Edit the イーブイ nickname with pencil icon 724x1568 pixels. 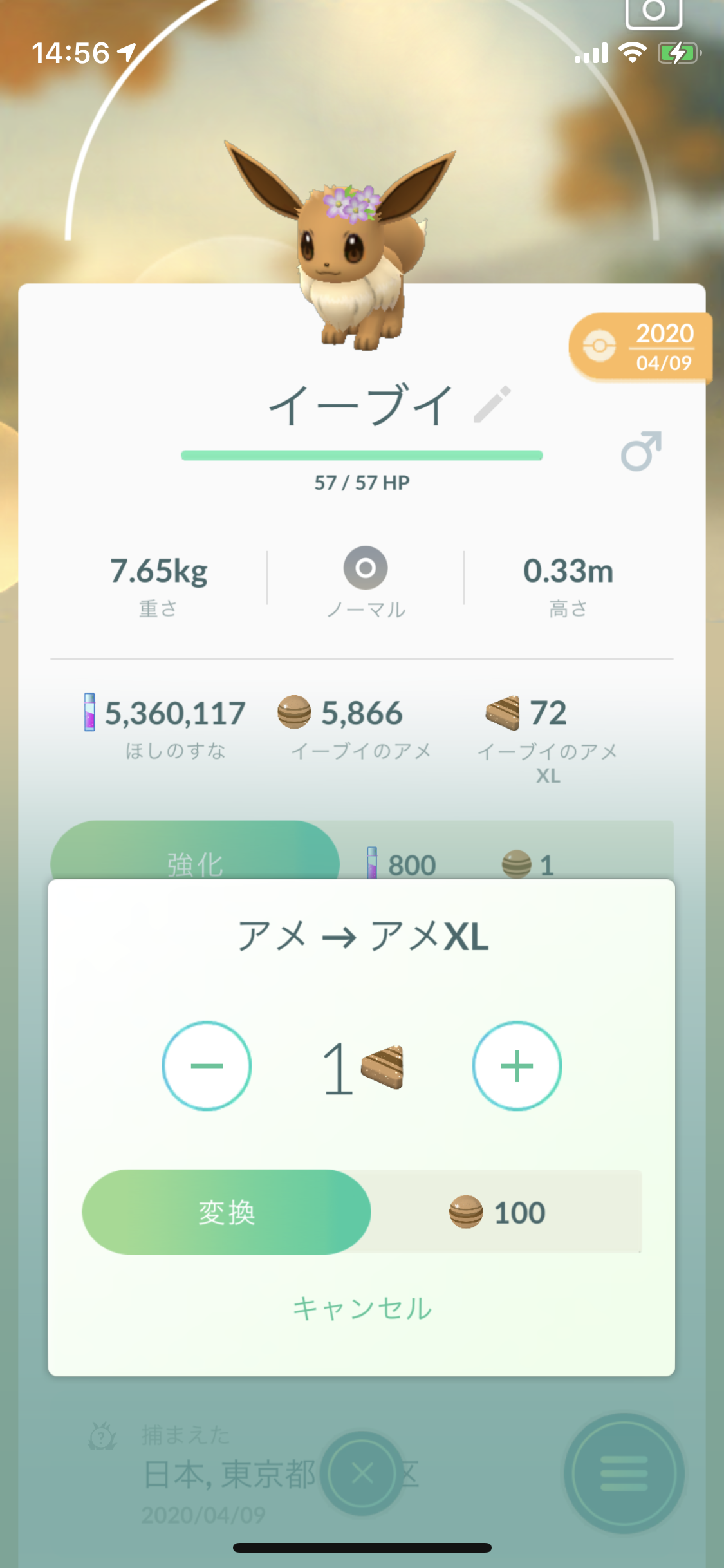492,404
